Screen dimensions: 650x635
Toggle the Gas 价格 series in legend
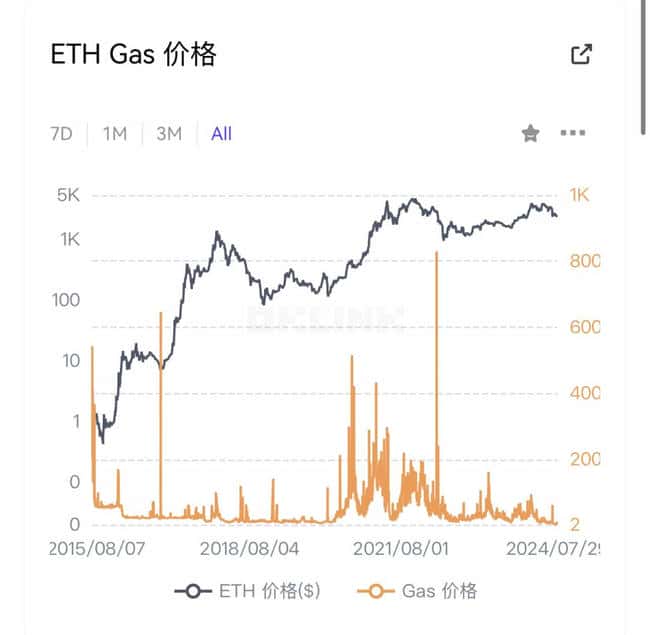click(x=418, y=591)
